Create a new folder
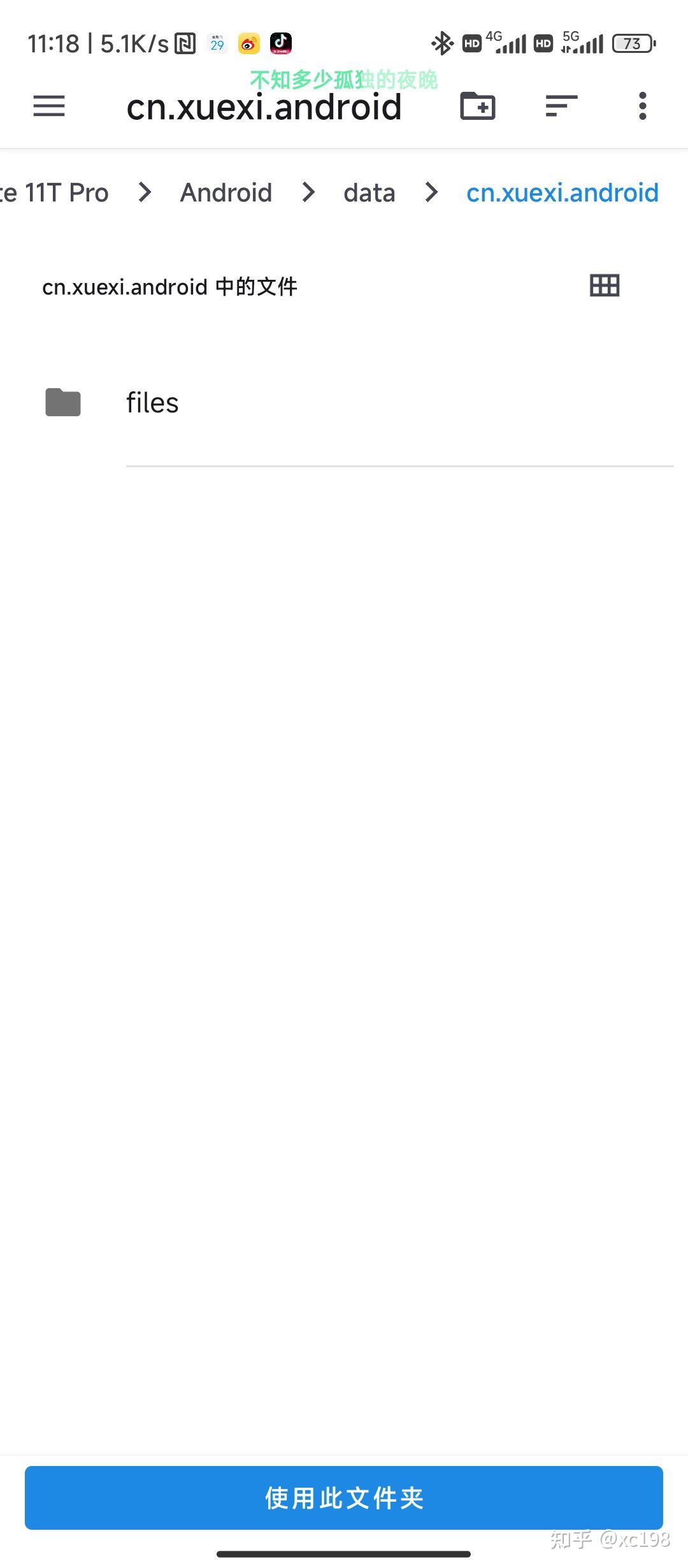688x1568 pixels. (478, 106)
